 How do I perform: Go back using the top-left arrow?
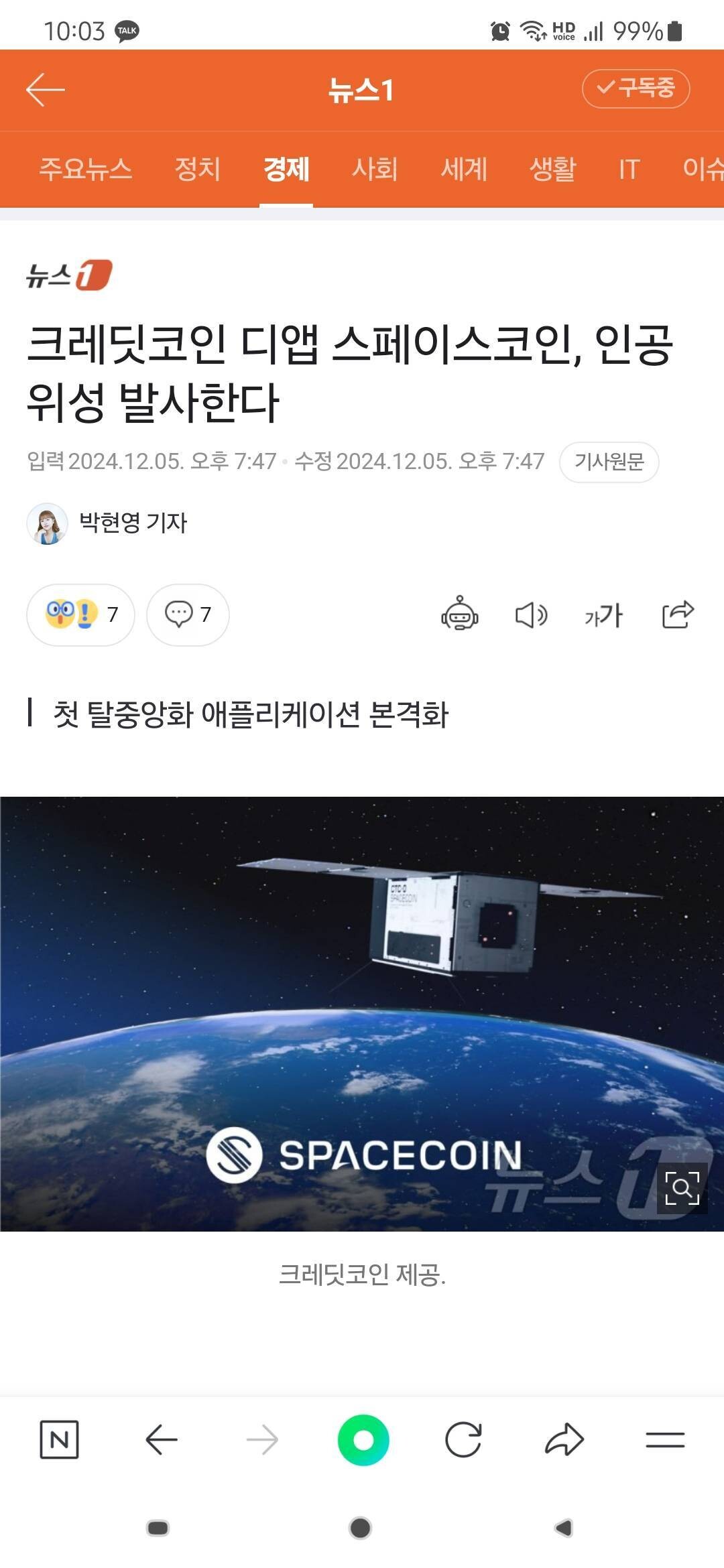(x=44, y=90)
